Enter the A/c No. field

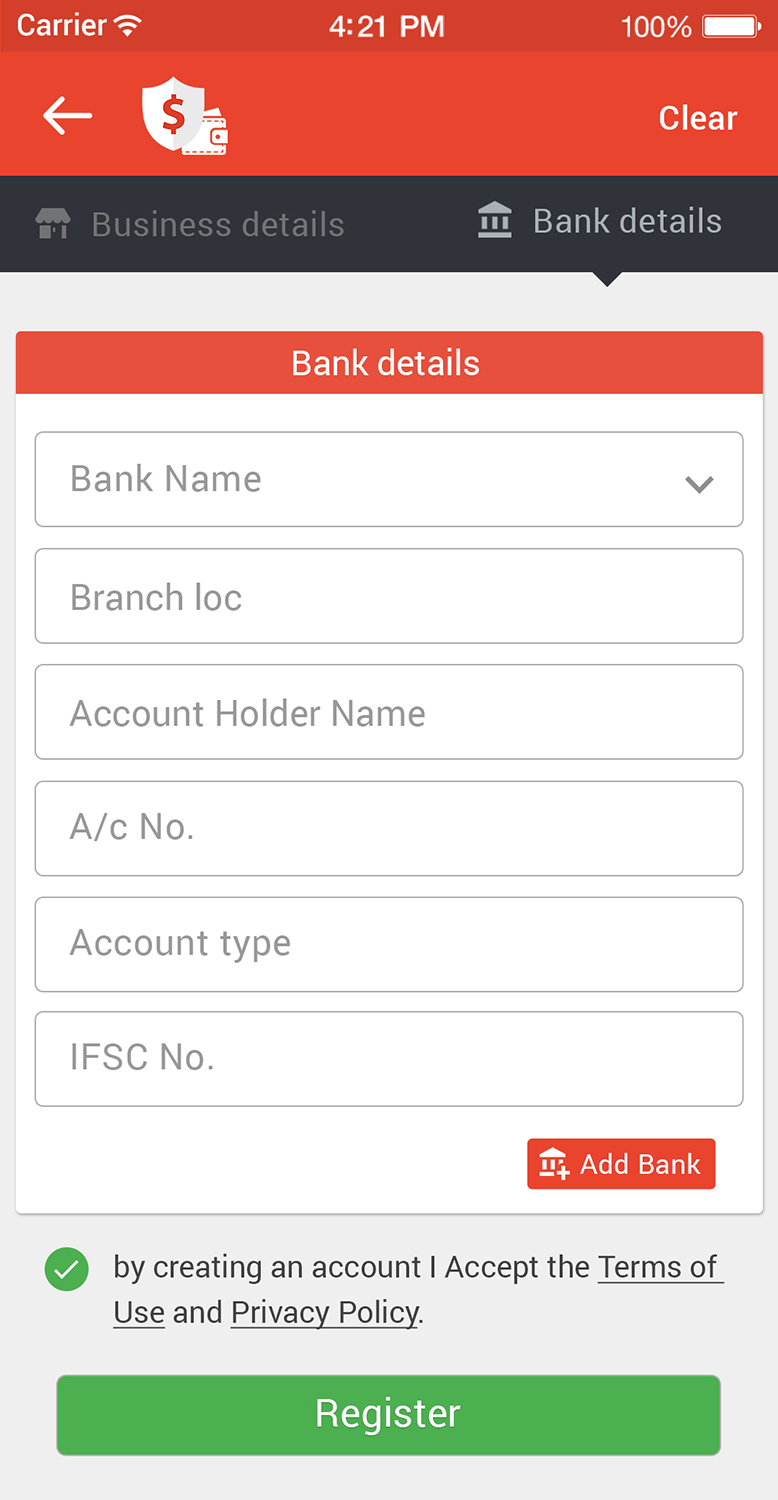(x=388, y=828)
